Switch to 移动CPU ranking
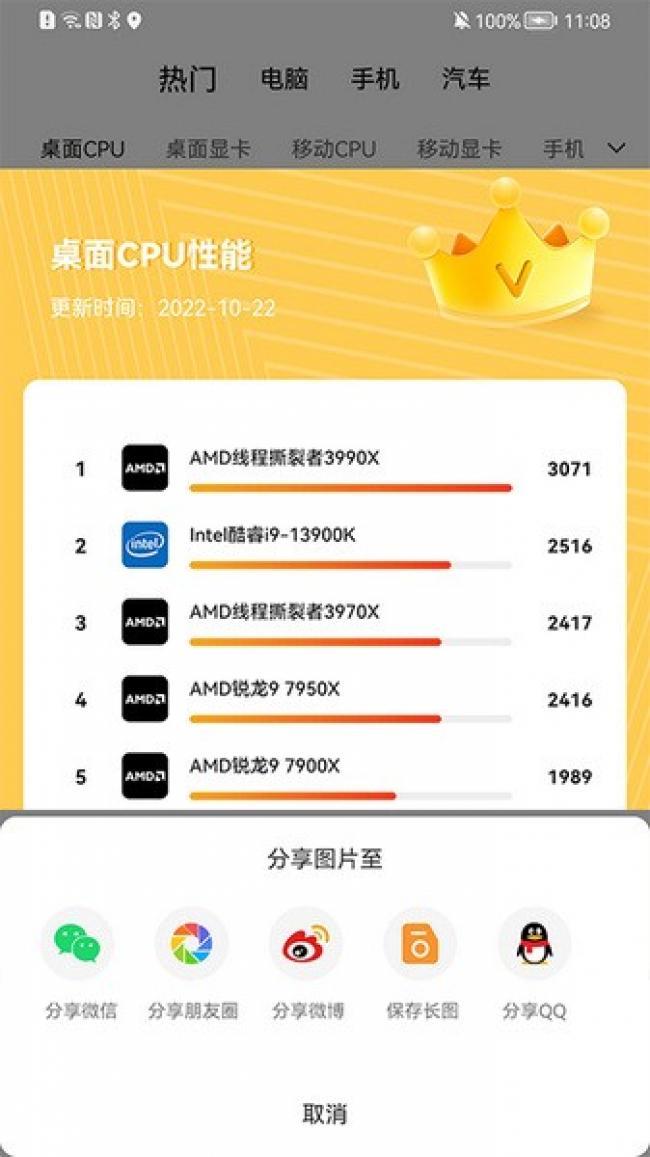650x1157 pixels. click(x=334, y=149)
